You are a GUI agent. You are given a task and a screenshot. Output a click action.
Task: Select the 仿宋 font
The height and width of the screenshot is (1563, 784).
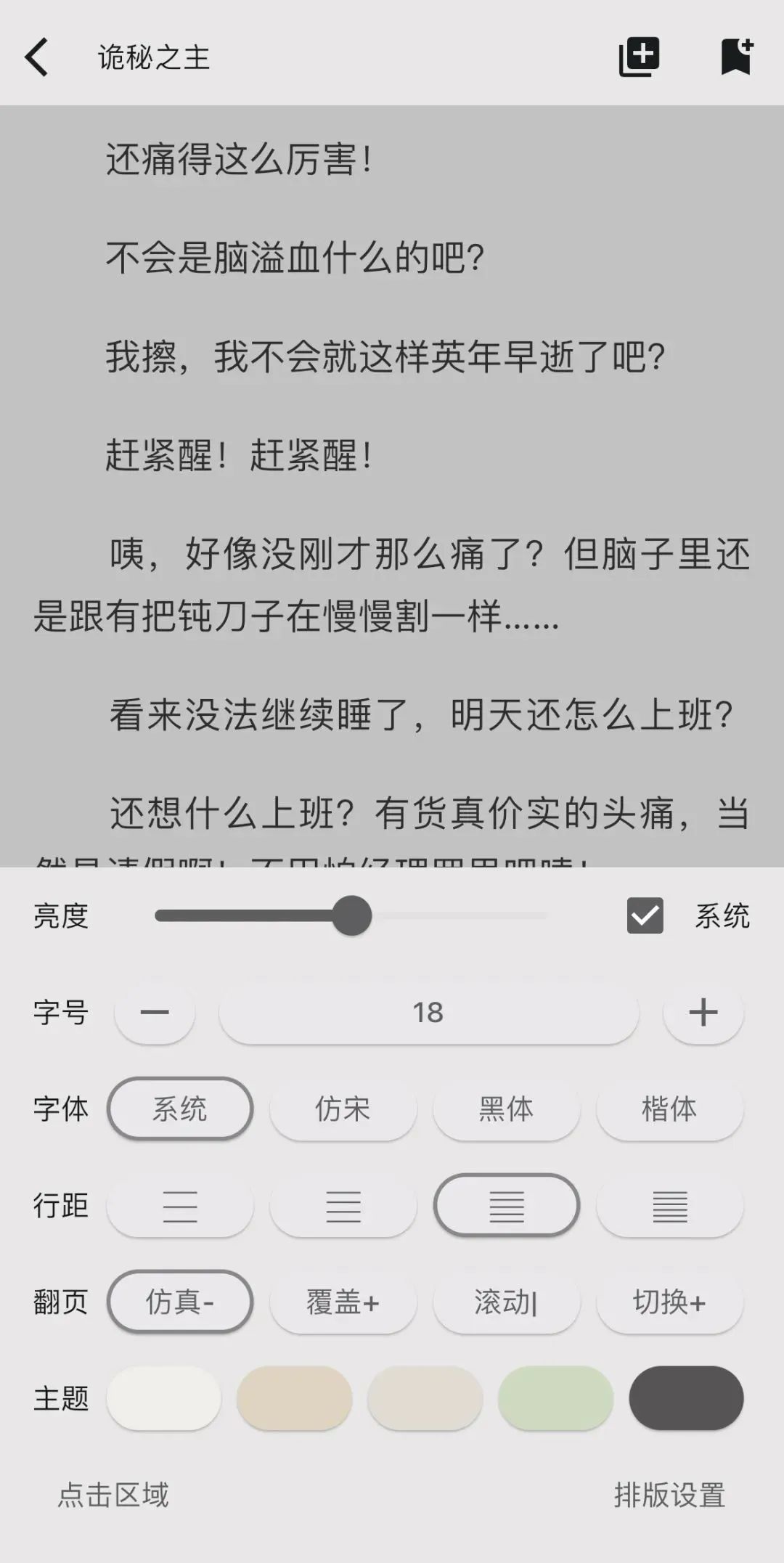[x=343, y=1109]
